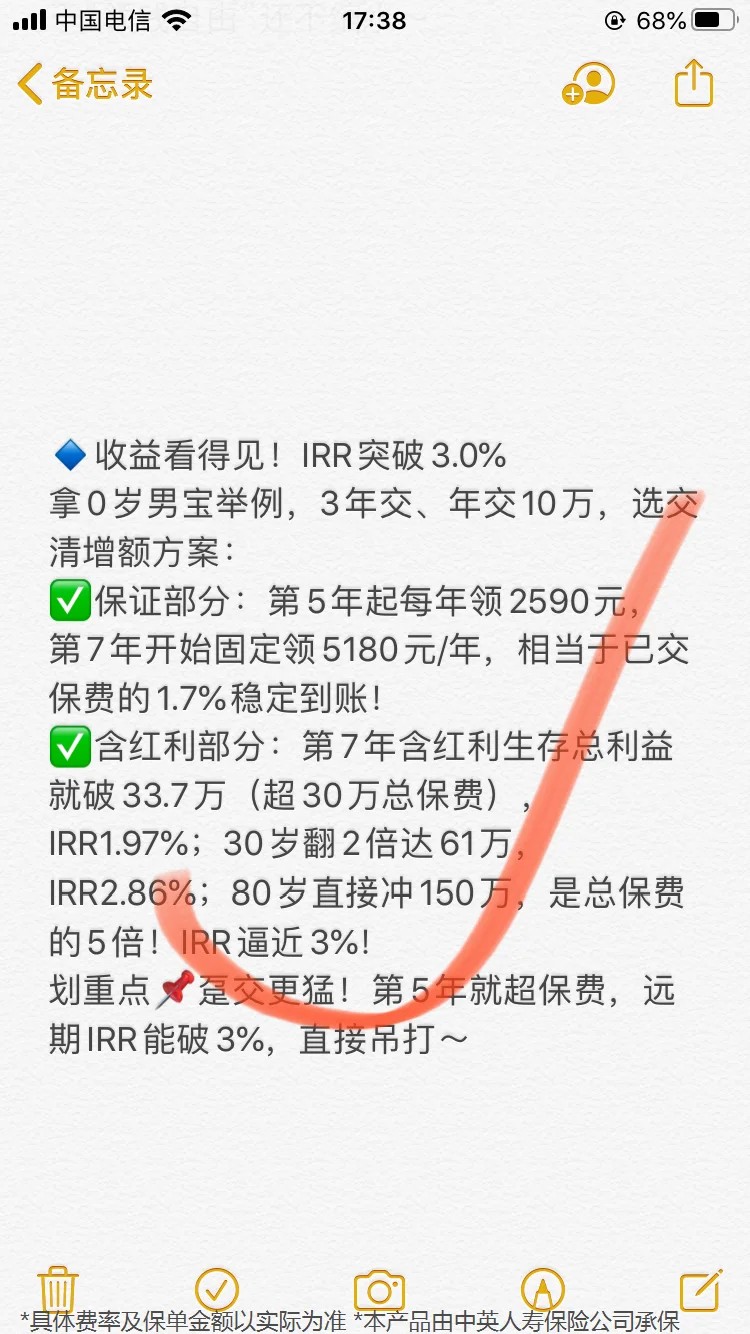The width and height of the screenshot is (750, 1334).
Task: Go back to the 备忘录 list
Action: [85, 84]
